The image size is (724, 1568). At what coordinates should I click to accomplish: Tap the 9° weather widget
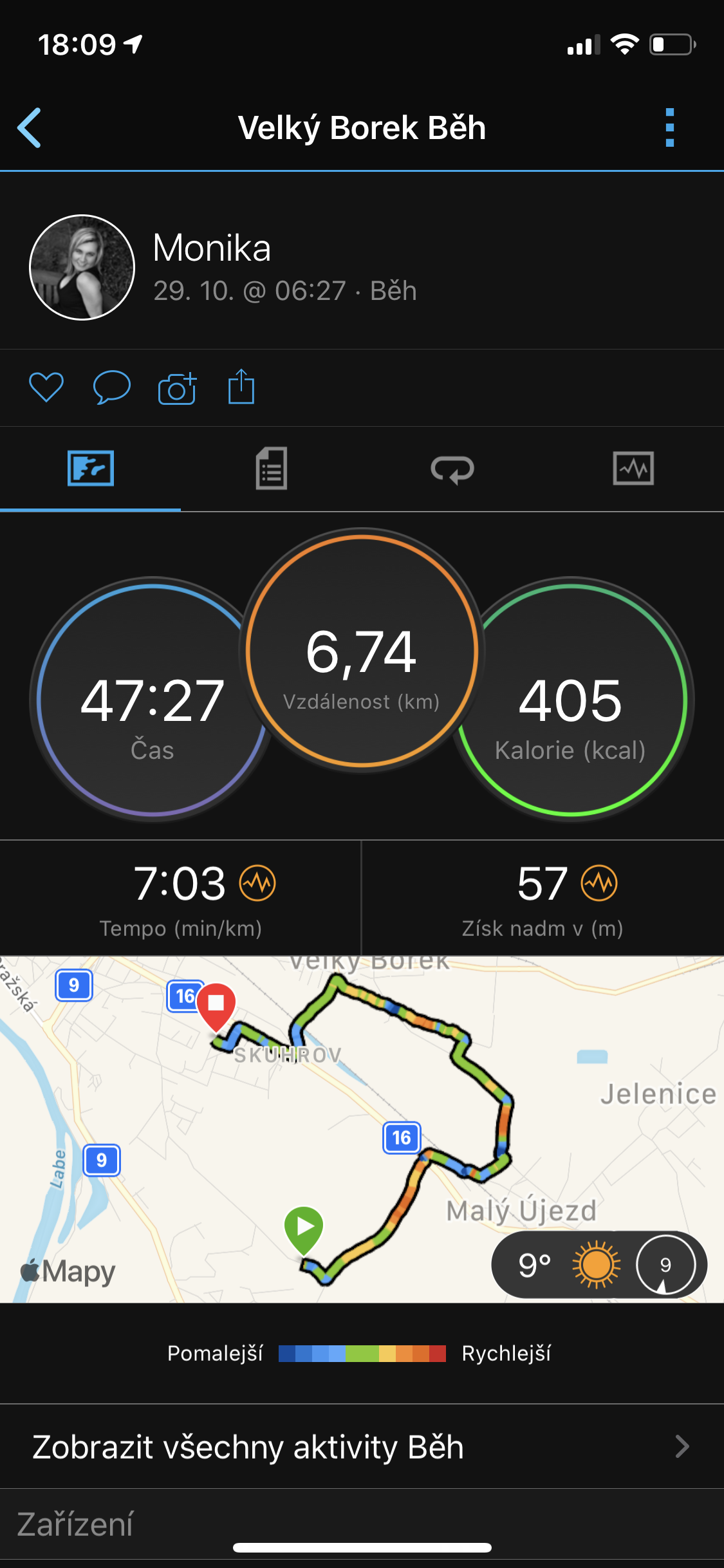(x=599, y=1265)
